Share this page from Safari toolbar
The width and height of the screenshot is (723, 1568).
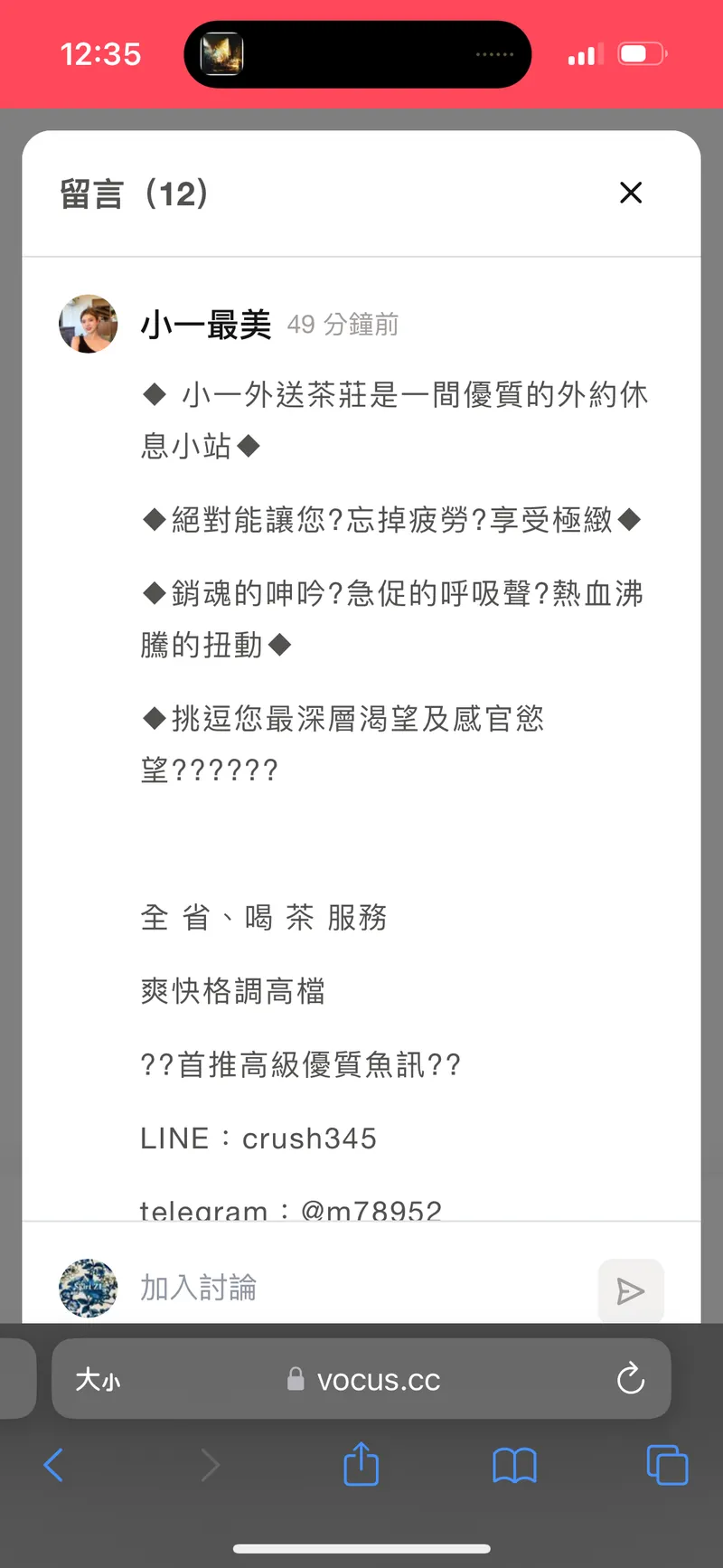pos(361,1465)
